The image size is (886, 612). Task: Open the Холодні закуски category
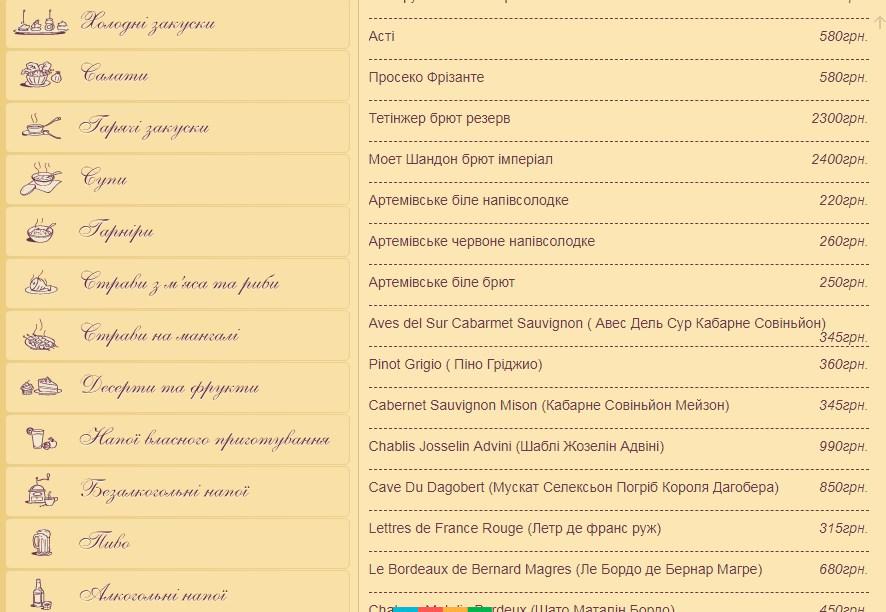(x=148, y=23)
